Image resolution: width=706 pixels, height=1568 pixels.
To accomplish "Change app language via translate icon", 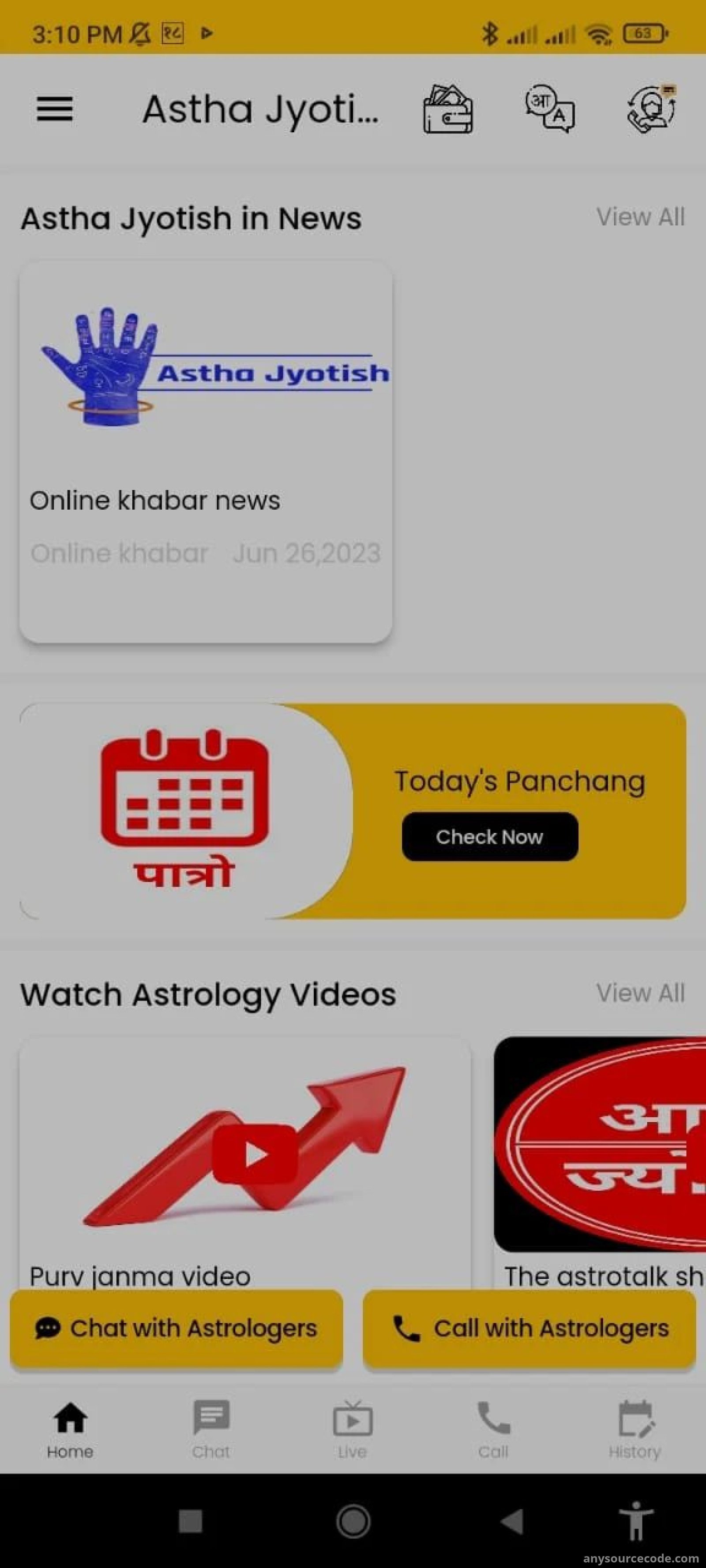I will tap(549, 109).
